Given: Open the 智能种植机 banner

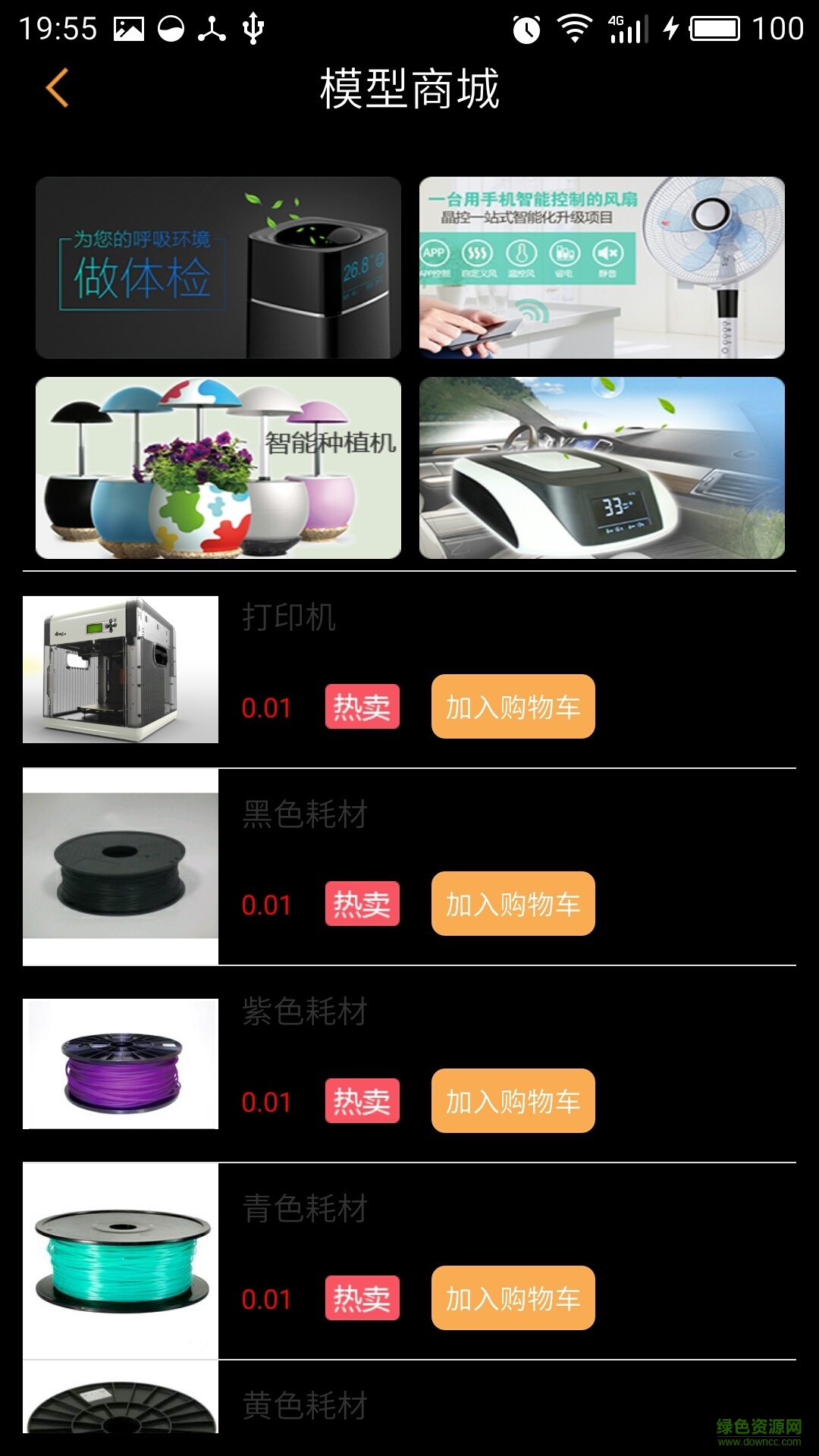Looking at the screenshot, I should [218, 465].
